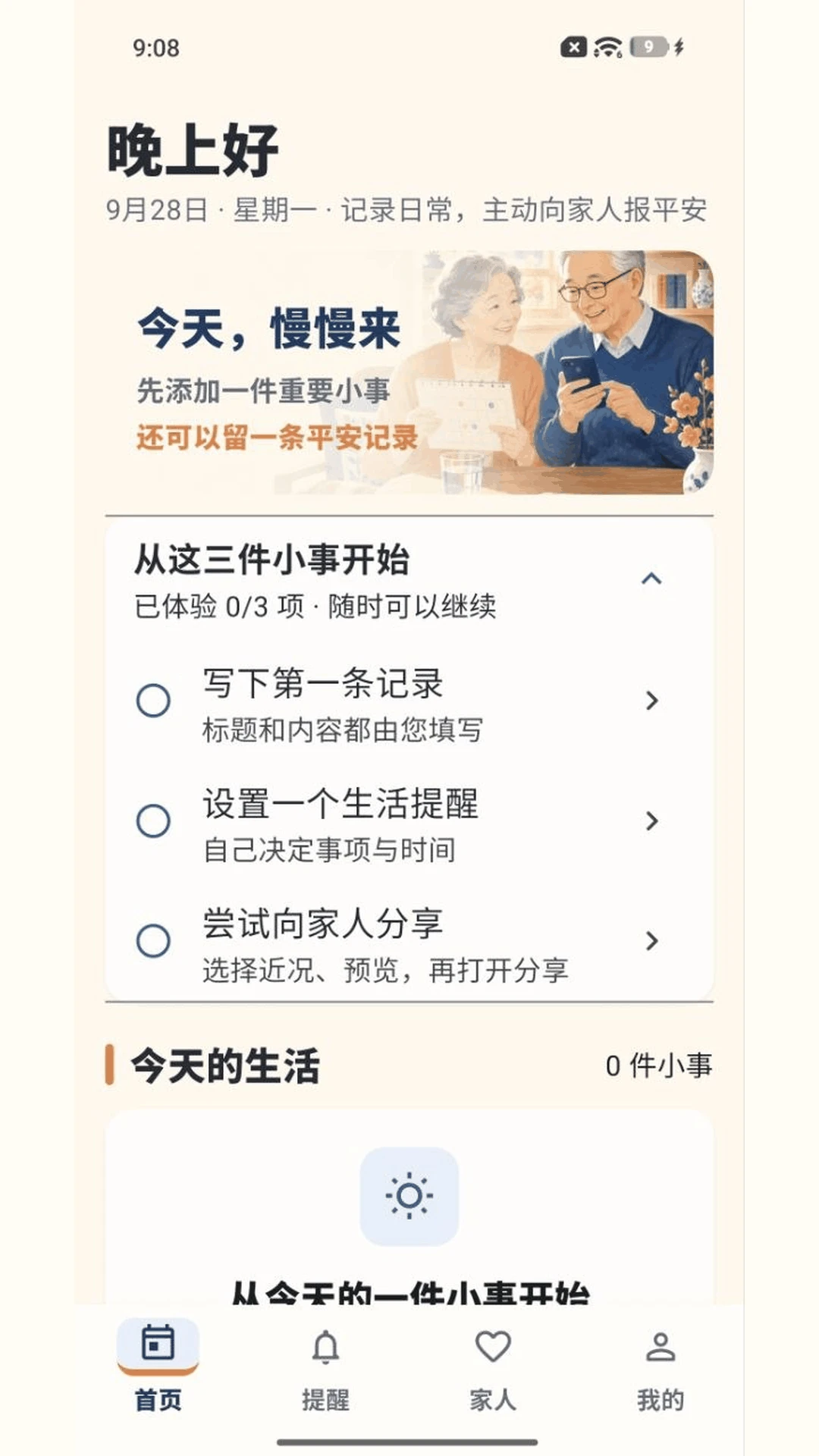Image resolution: width=819 pixels, height=1456 pixels.
Task: Open 尝试向家人分享
Action: [409, 941]
